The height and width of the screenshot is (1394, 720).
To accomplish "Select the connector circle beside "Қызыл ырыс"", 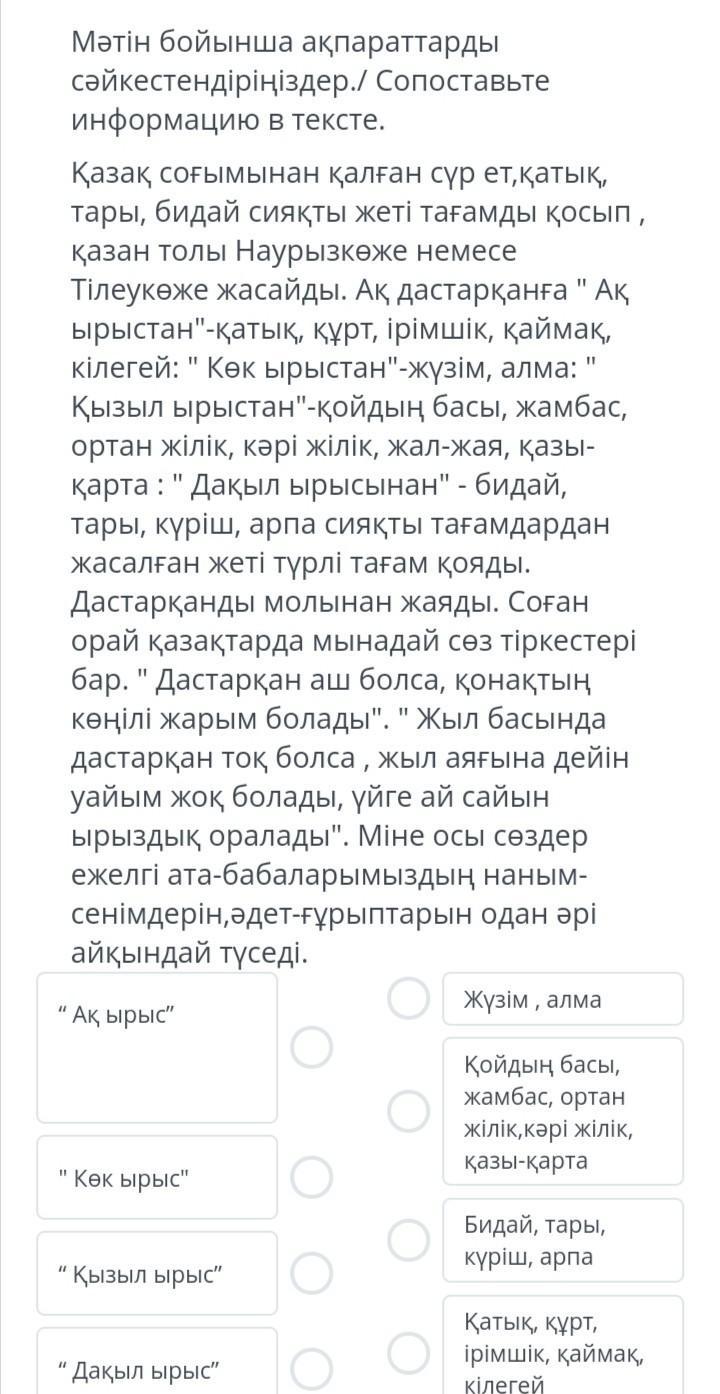I will [x=312, y=1273].
